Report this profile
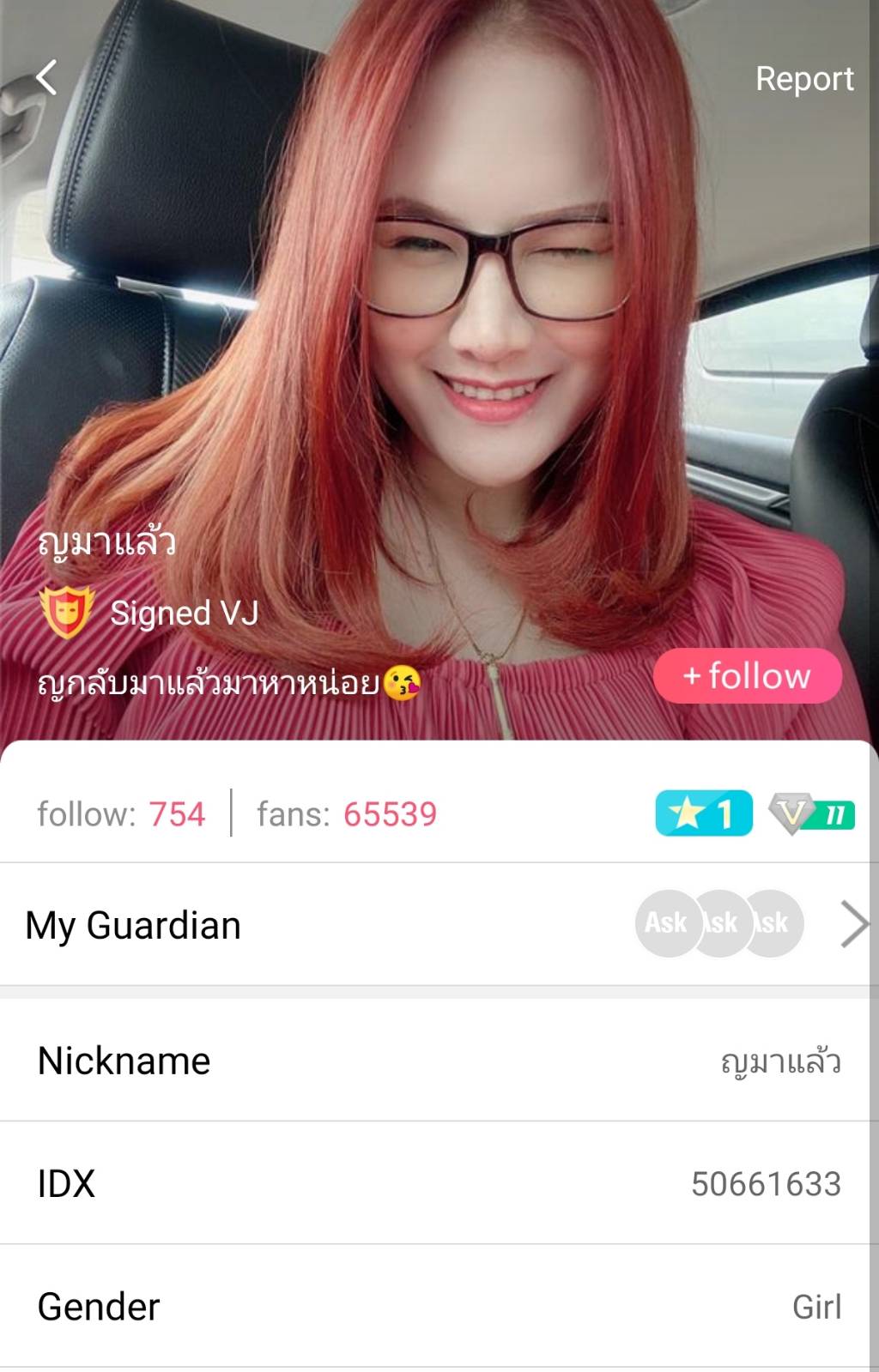 803,79
